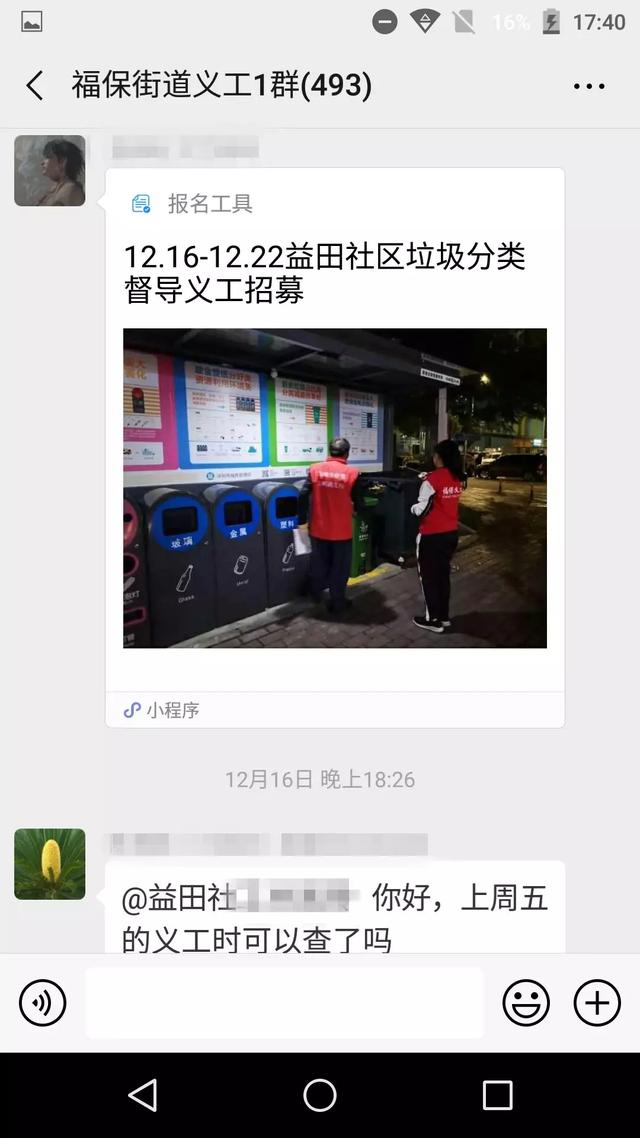Open the emoji picker
The width and height of the screenshot is (640, 1138).
click(x=526, y=1002)
